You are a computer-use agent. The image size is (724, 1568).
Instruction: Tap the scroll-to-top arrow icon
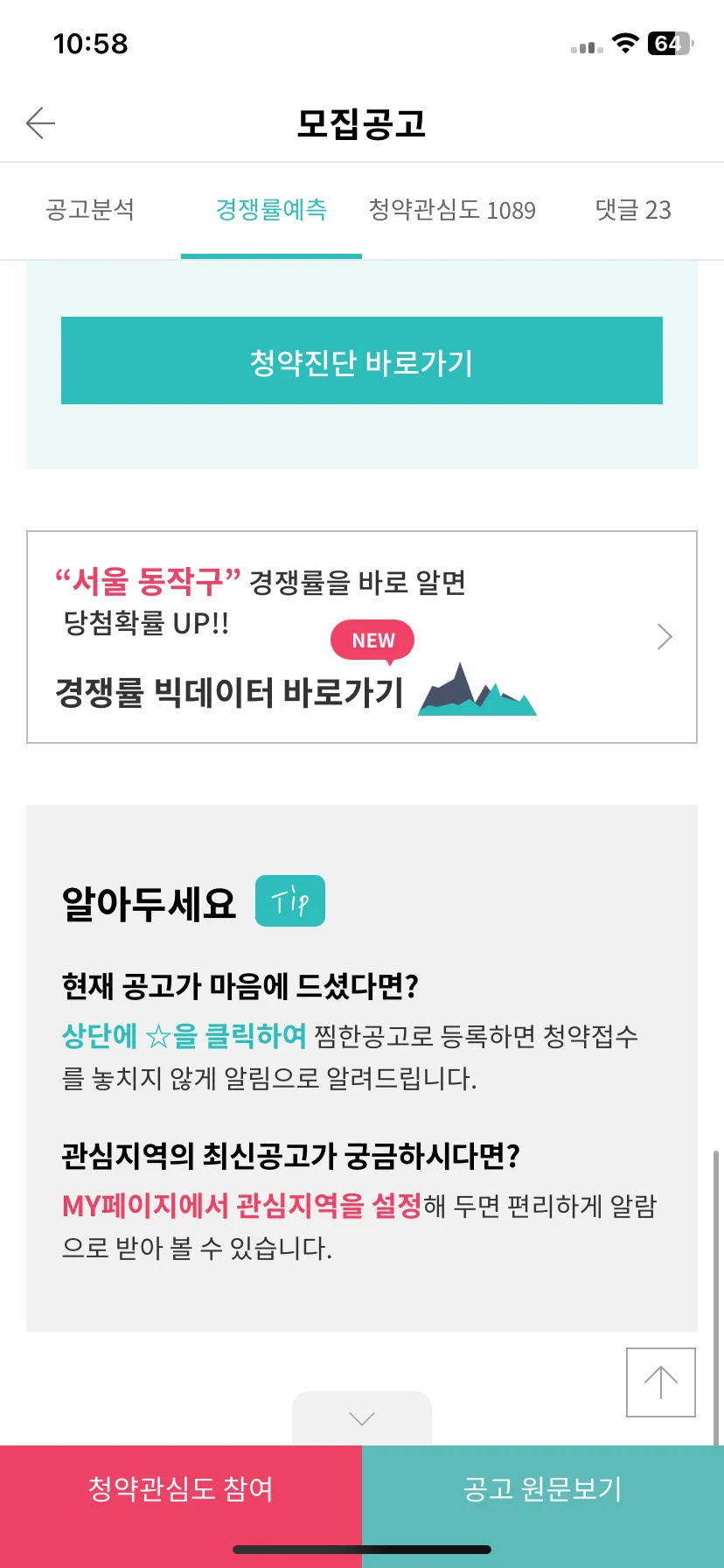point(660,1382)
